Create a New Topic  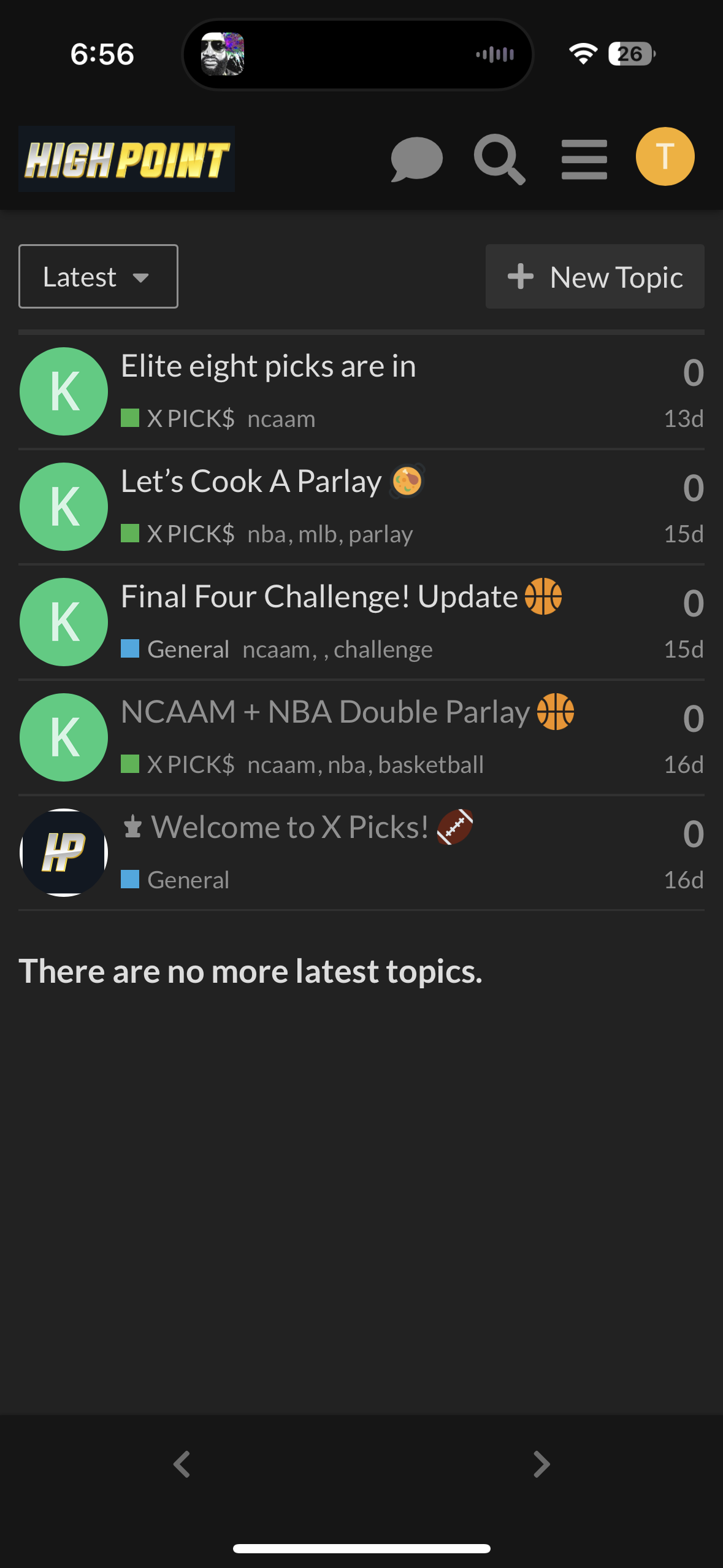coord(595,277)
